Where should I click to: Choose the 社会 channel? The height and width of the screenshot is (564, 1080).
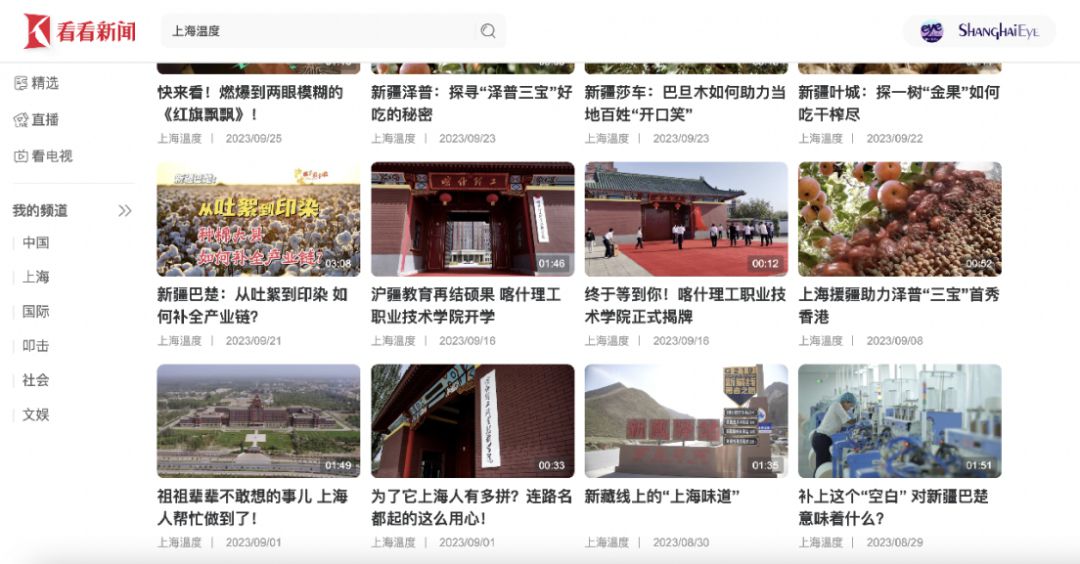point(36,380)
